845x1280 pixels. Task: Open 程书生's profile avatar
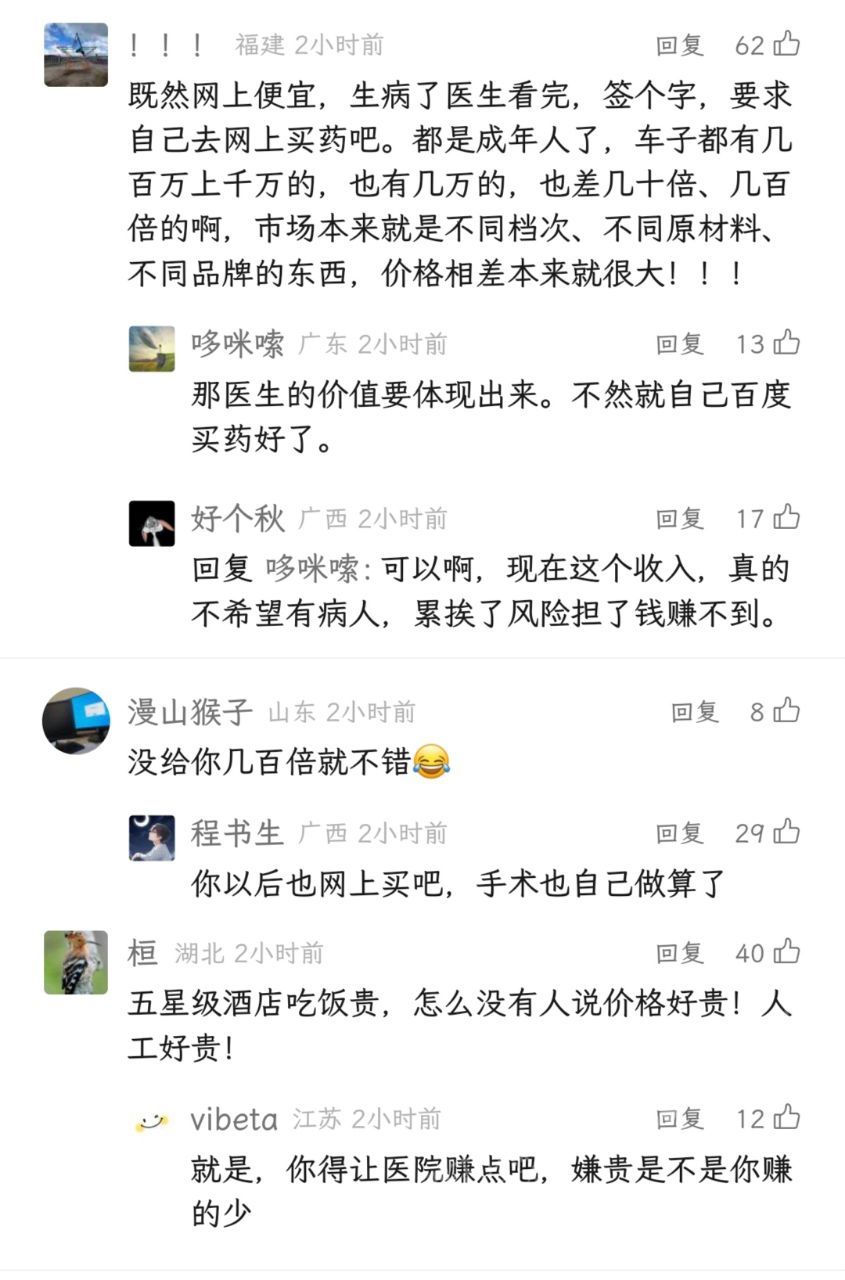click(x=152, y=837)
